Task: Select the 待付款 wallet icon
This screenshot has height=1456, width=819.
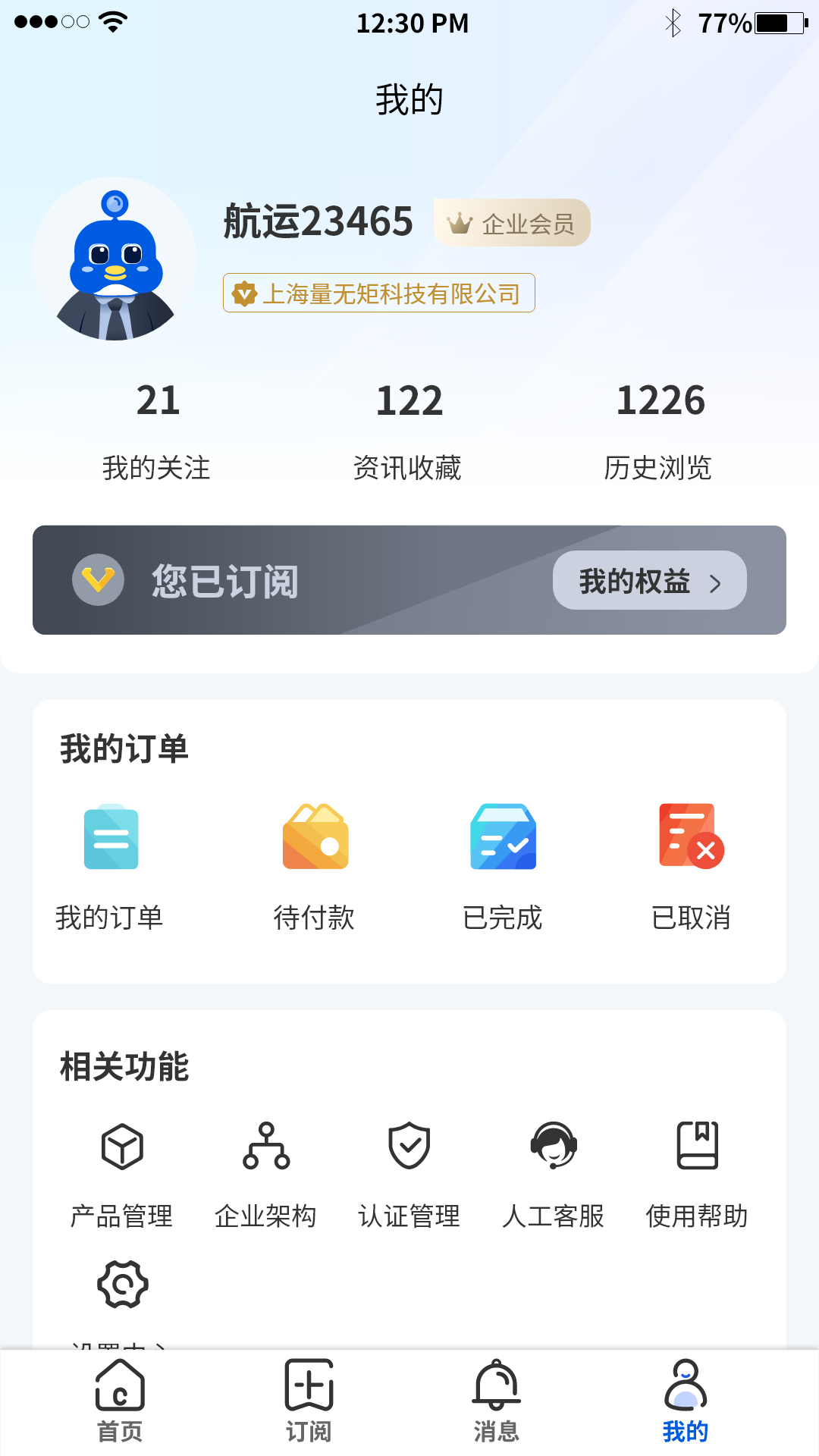Action: click(314, 837)
